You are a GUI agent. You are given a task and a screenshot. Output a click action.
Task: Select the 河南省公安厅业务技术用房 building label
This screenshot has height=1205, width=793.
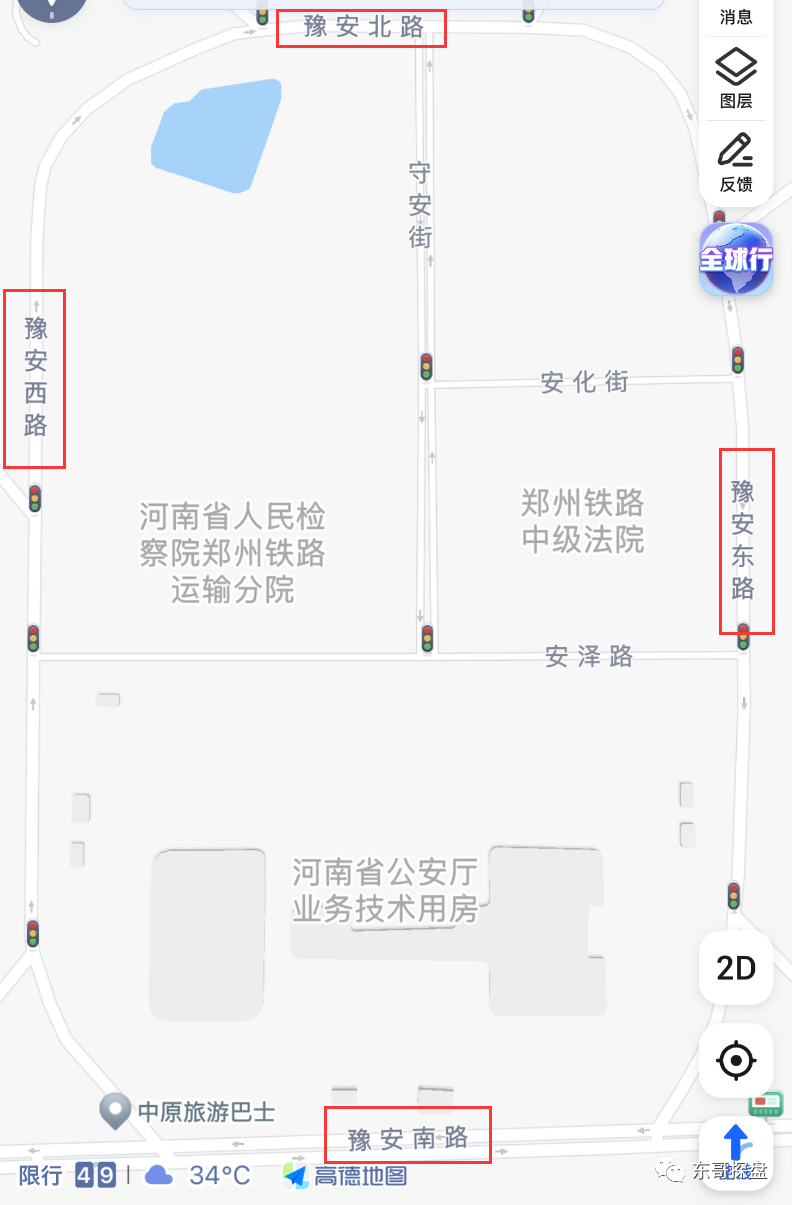coord(385,892)
